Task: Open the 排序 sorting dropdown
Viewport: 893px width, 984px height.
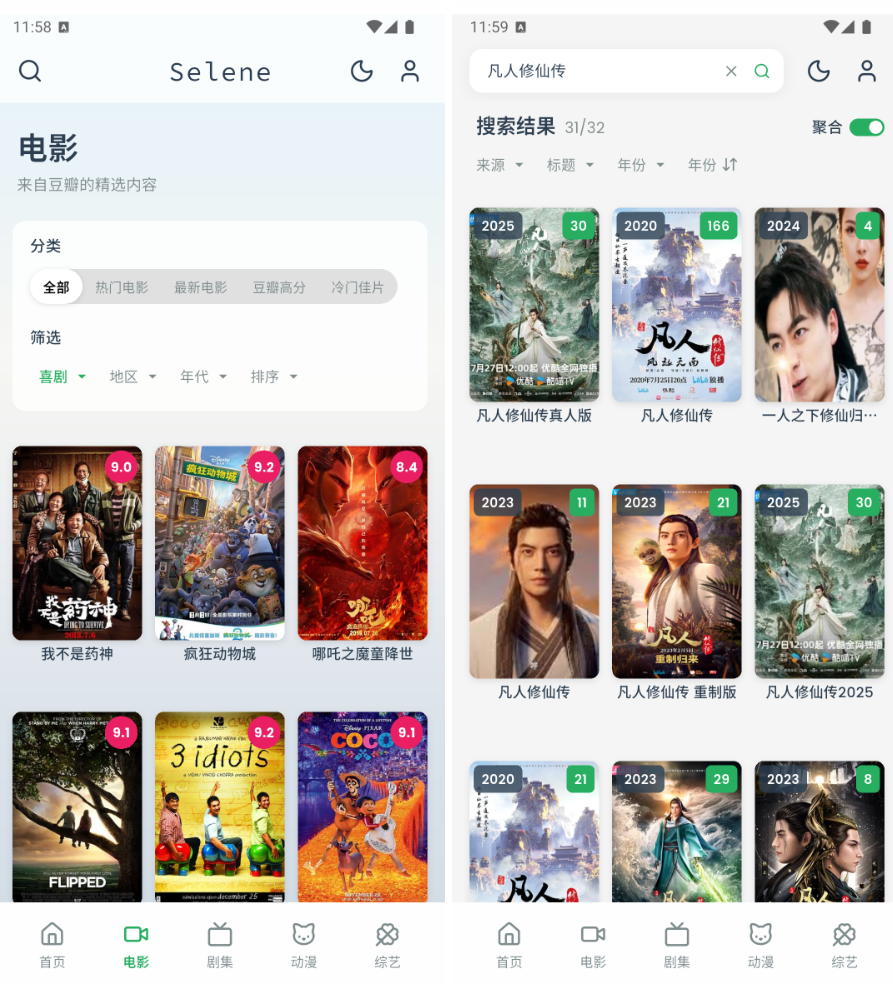Action: pyautogui.click(x=274, y=377)
